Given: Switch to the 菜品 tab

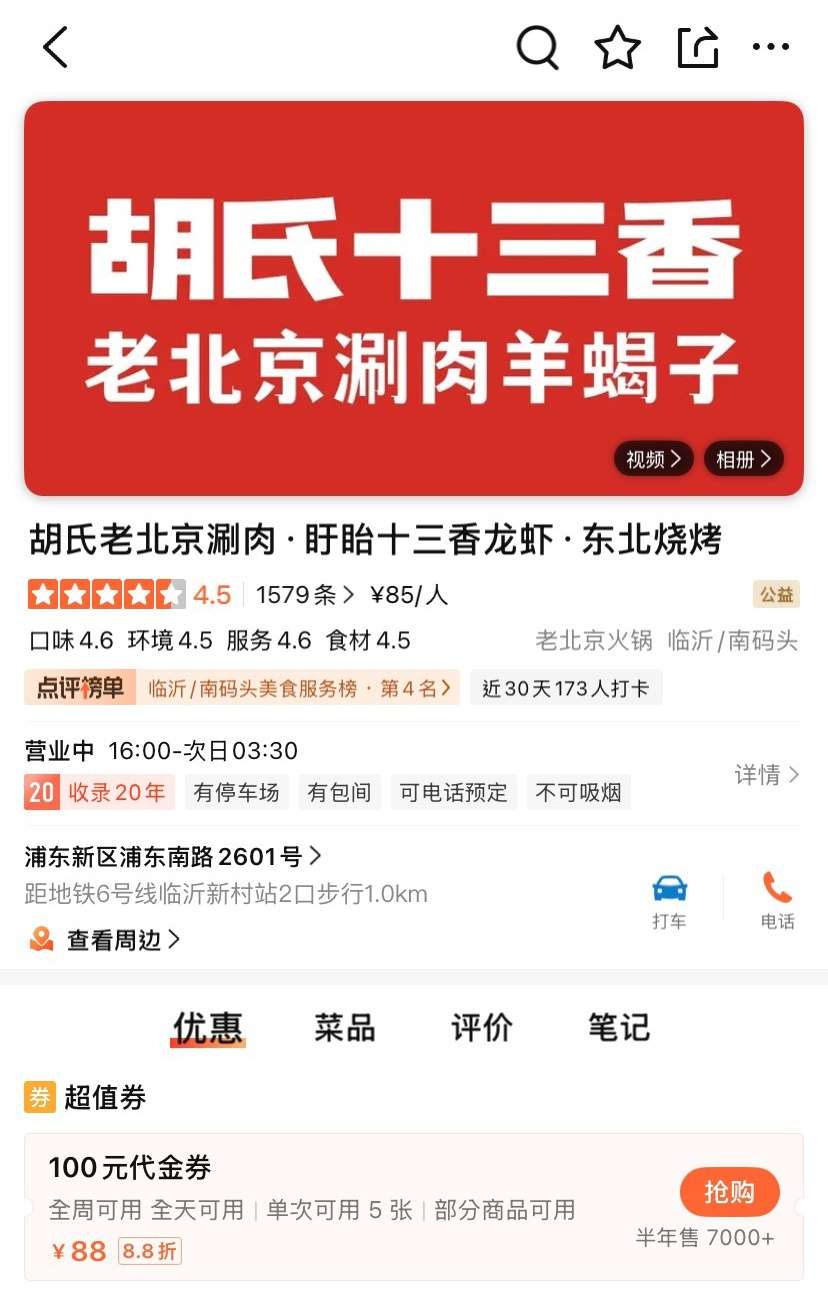Looking at the screenshot, I should pyautogui.click(x=344, y=1027).
